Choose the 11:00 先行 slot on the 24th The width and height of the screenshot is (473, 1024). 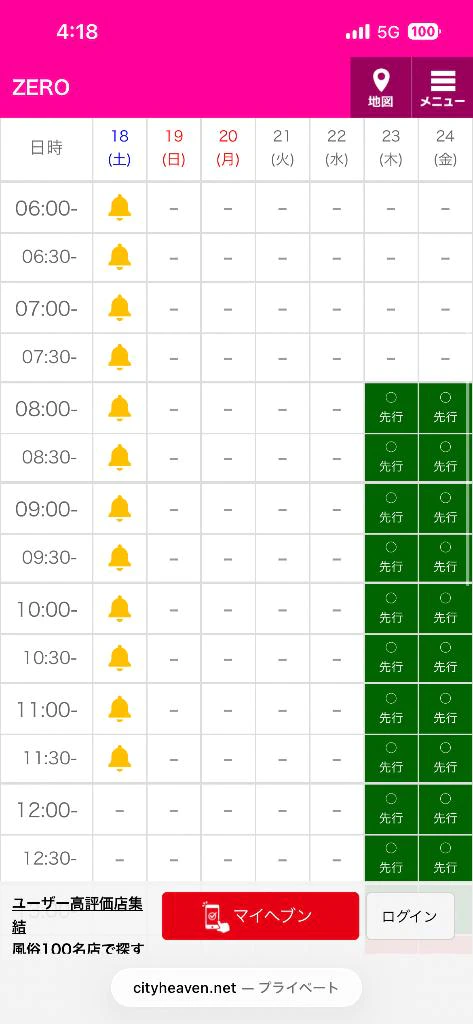click(445, 709)
